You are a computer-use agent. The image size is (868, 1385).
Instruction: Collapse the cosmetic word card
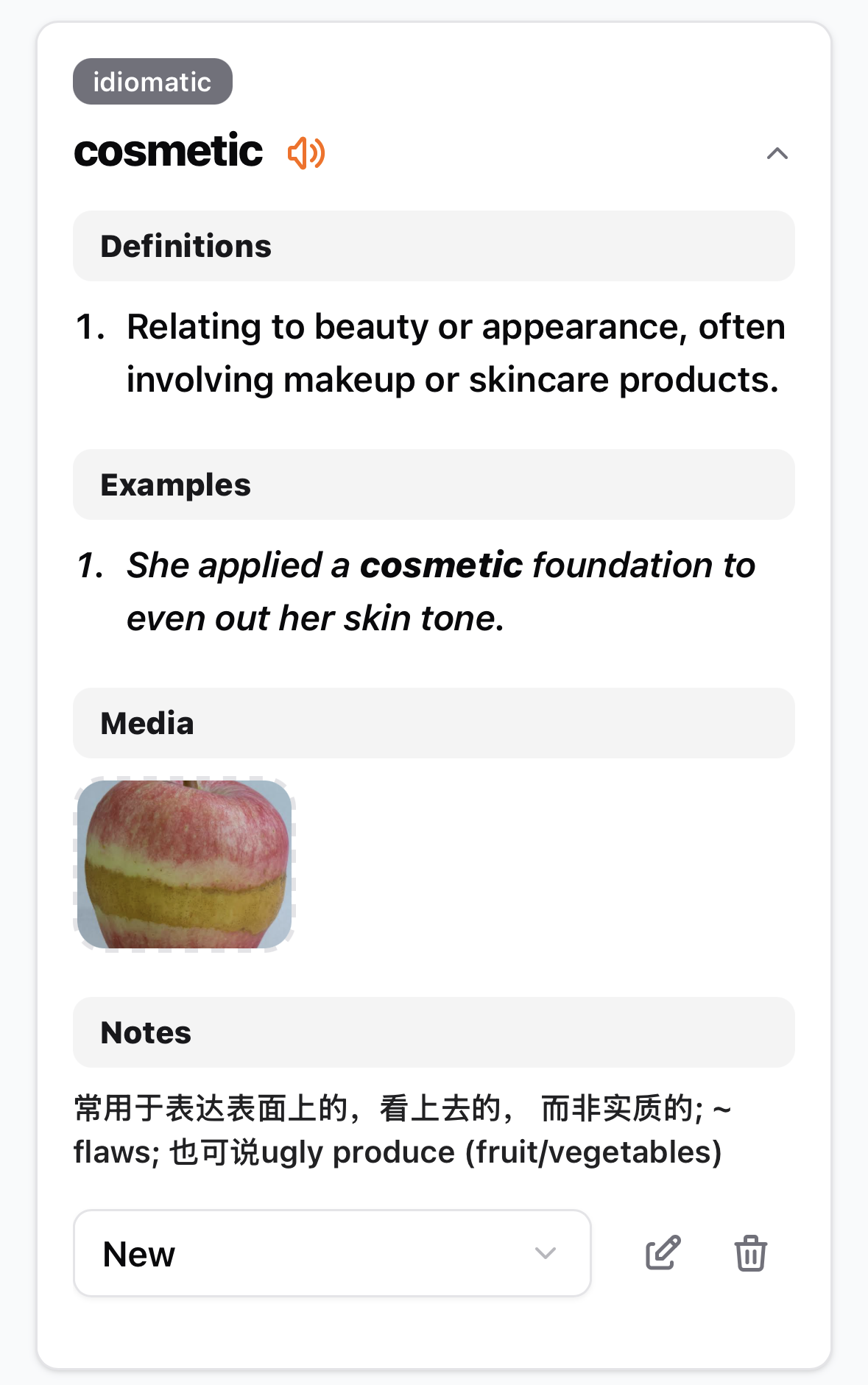pyautogui.click(x=777, y=153)
